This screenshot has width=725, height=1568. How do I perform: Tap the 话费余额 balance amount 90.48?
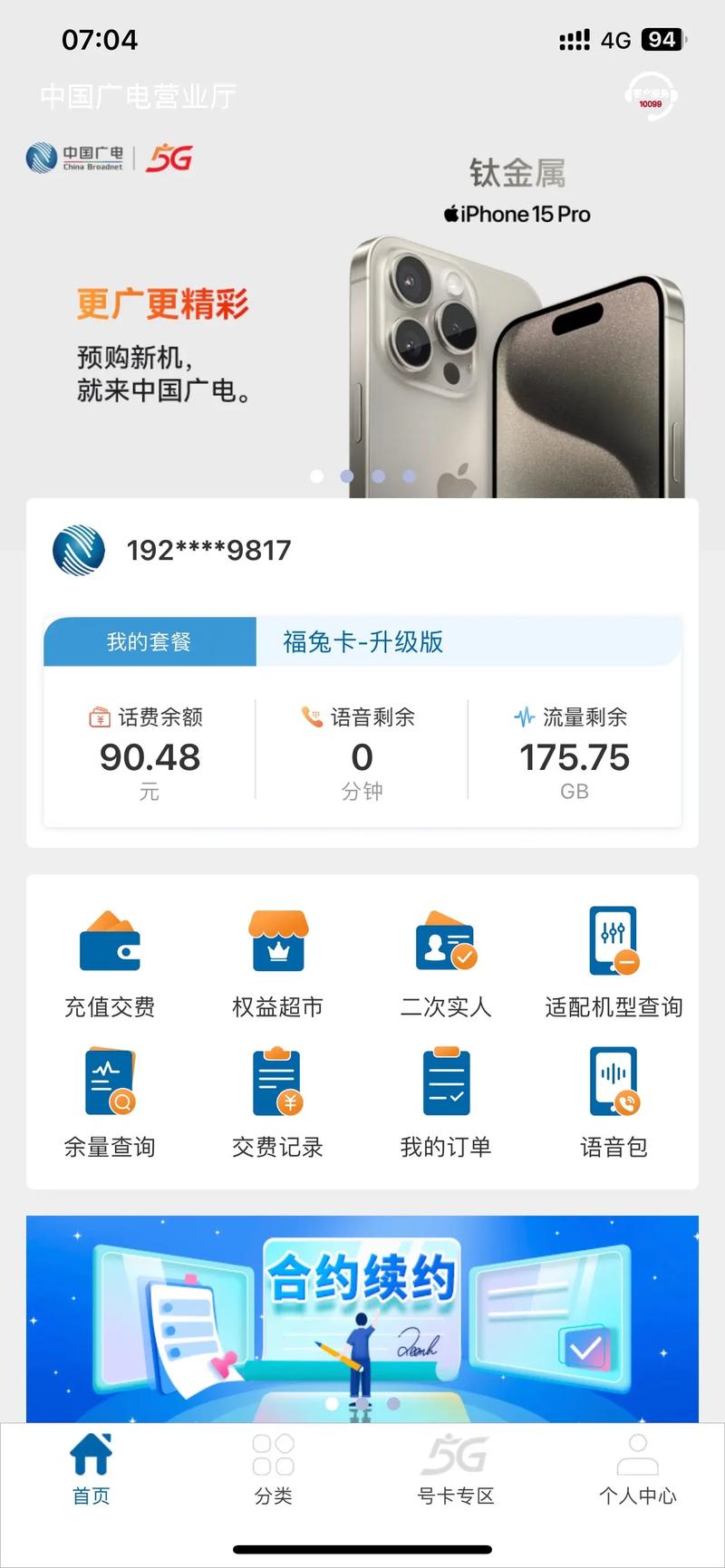149,757
